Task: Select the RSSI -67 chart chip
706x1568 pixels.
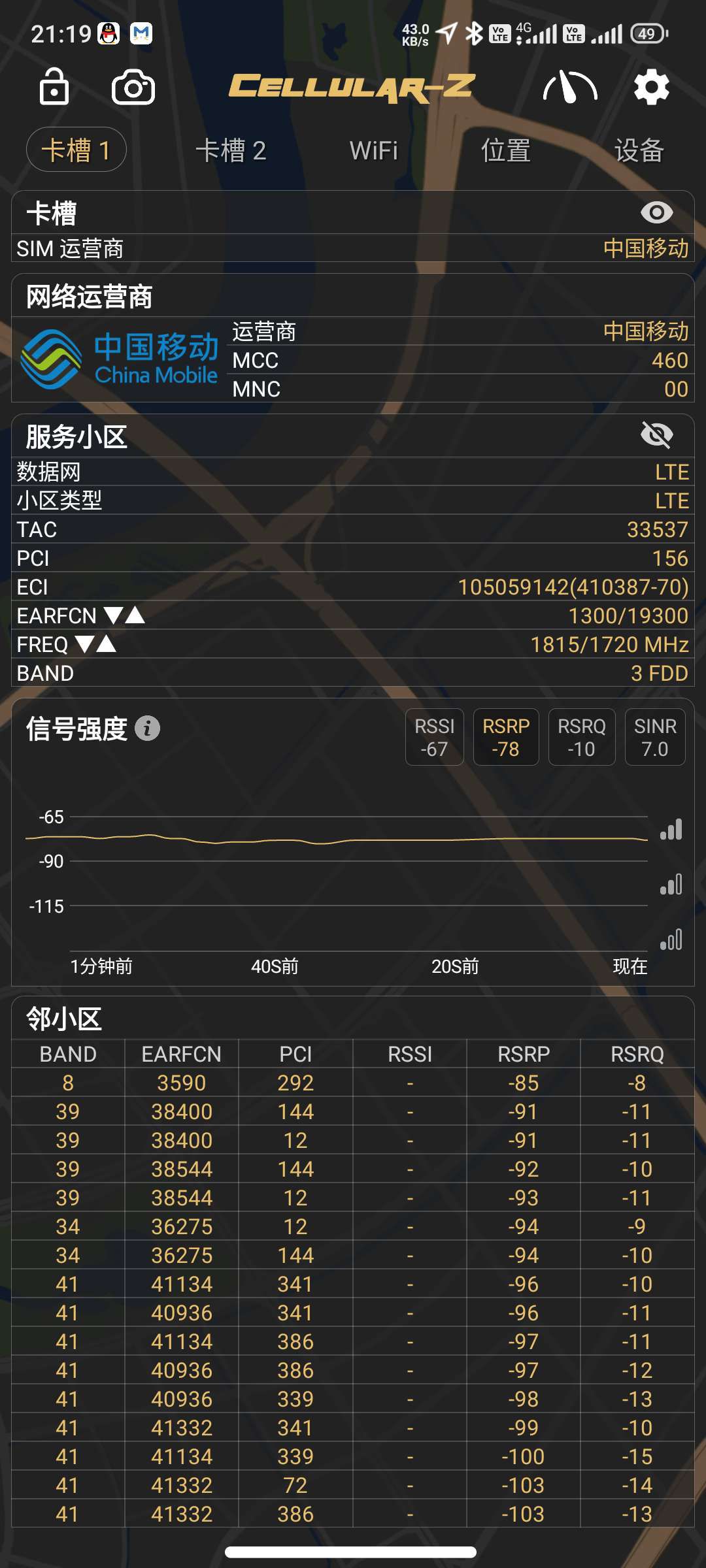Action: [435, 737]
